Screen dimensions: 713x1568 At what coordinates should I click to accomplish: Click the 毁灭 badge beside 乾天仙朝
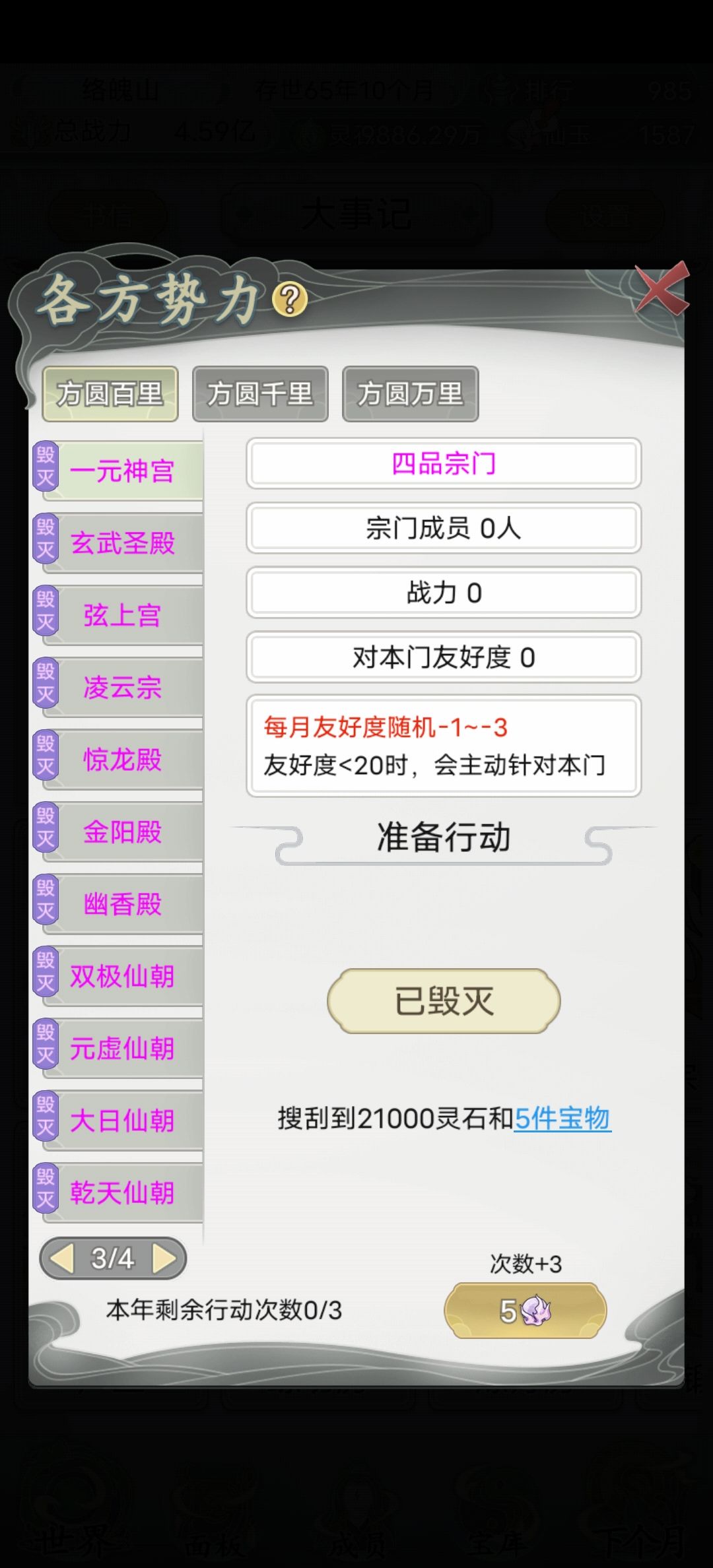(44, 1187)
